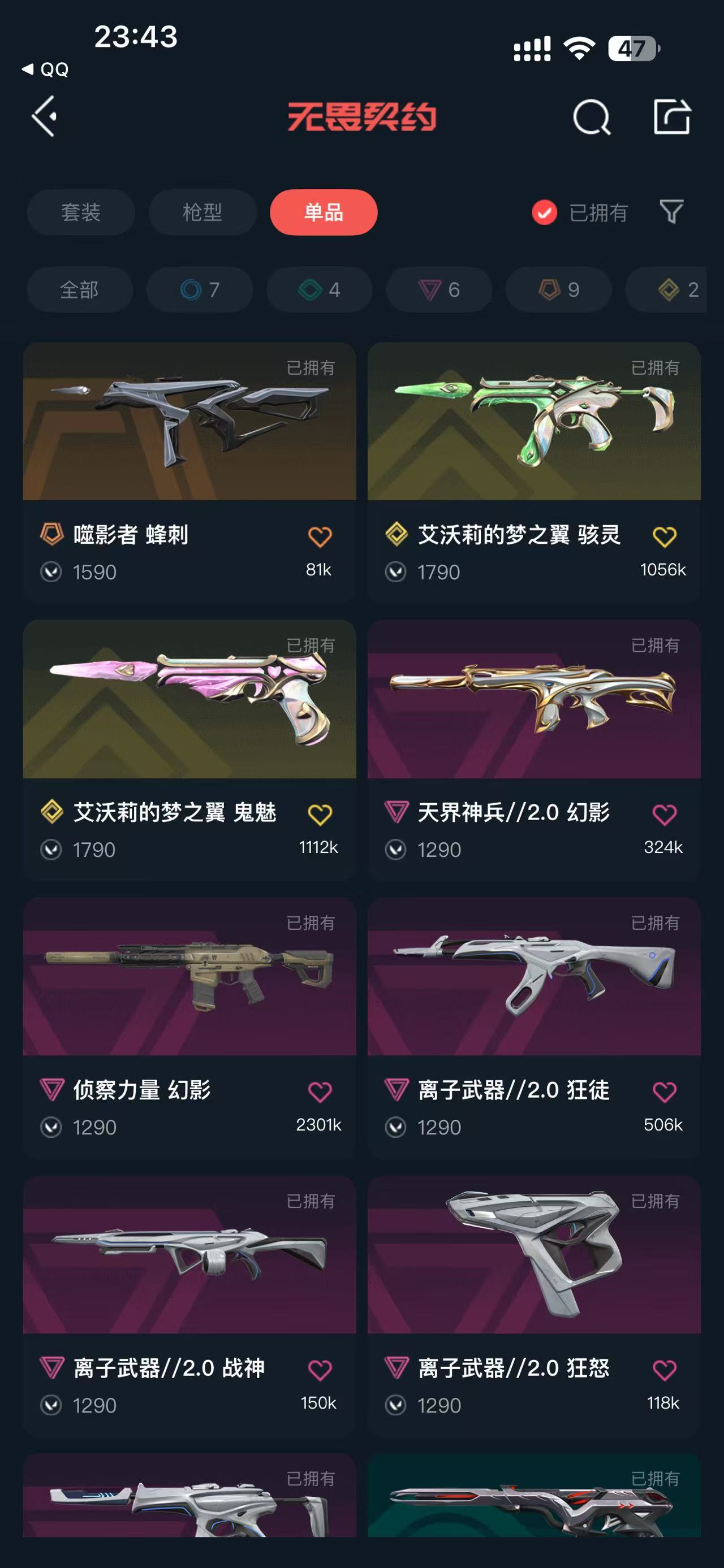The width and height of the screenshot is (724, 1568).
Task: Filter by the blue tier chip showing 7
Action: (x=200, y=290)
